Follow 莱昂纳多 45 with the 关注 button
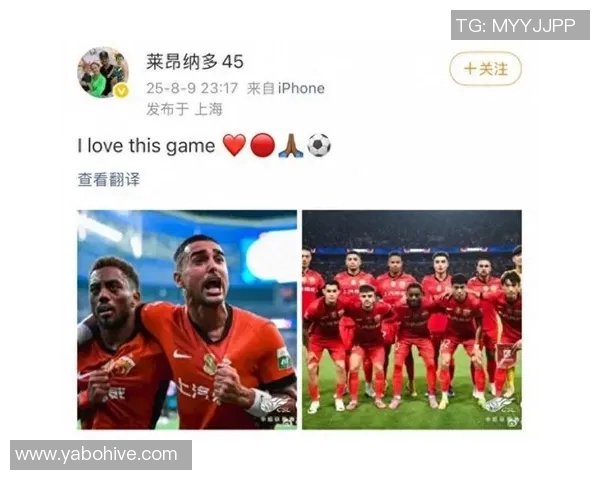Screen dimensions: 600x480 point(485,69)
